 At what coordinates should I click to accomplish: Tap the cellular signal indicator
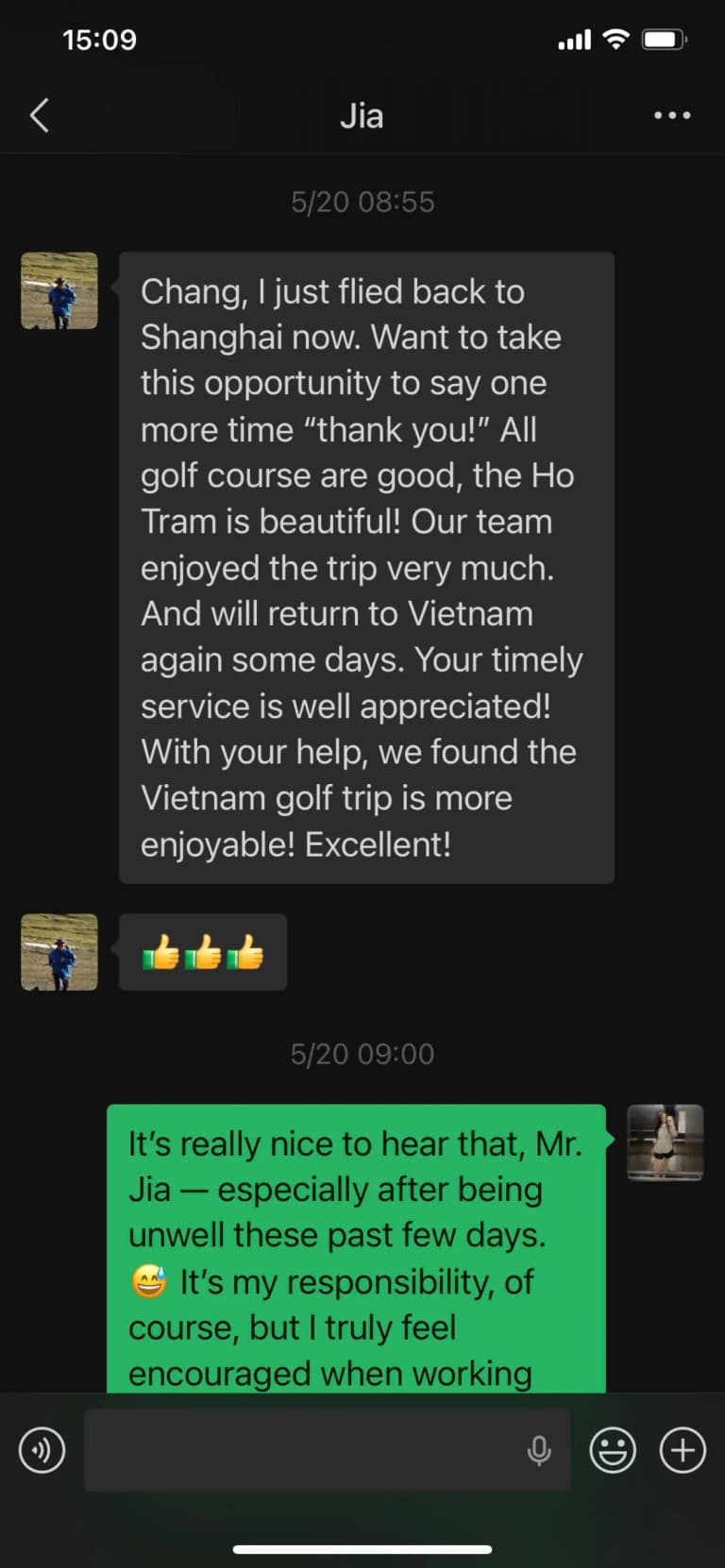(x=574, y=39)
